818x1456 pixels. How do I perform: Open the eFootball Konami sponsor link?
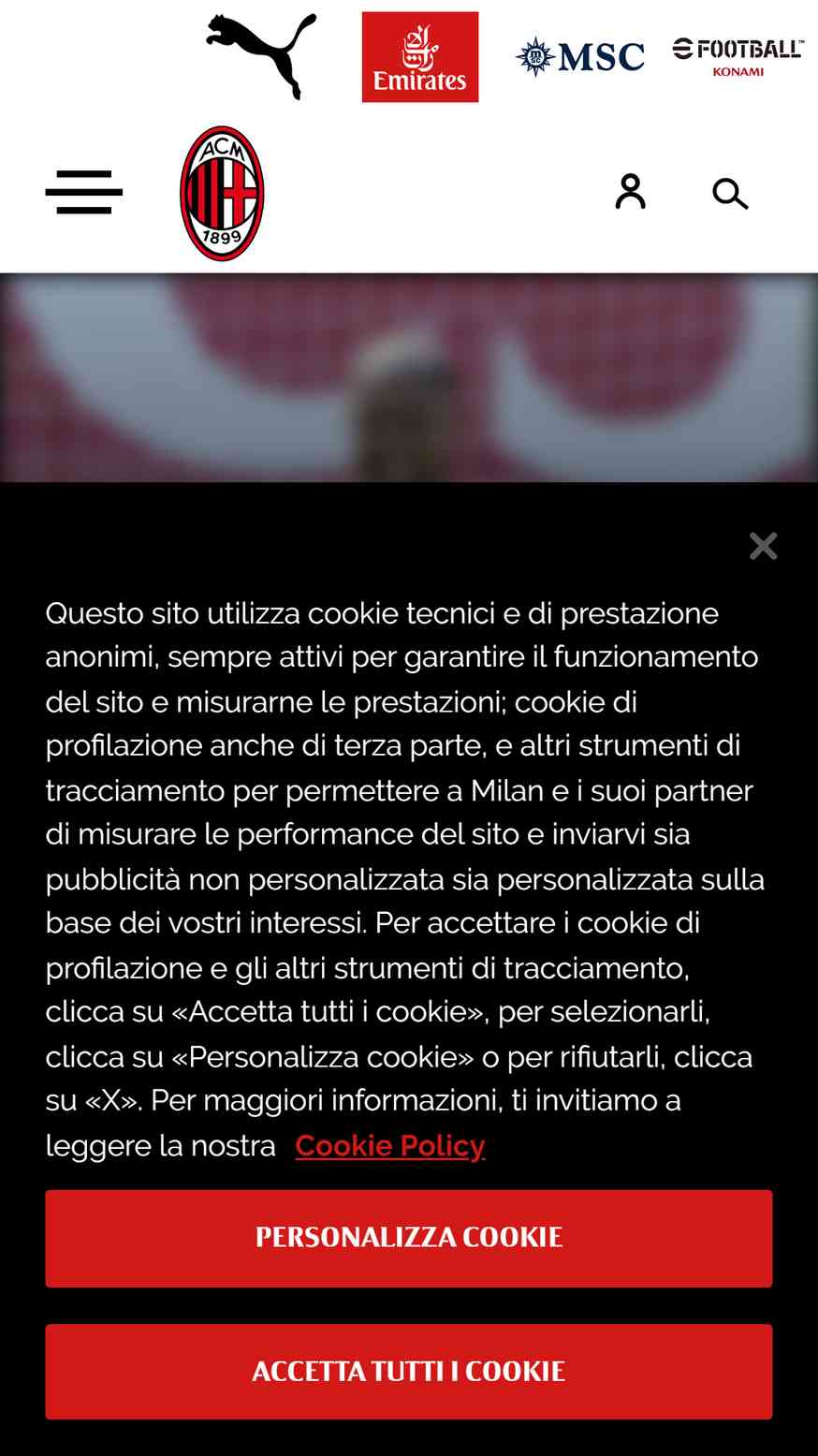point(738,57)
